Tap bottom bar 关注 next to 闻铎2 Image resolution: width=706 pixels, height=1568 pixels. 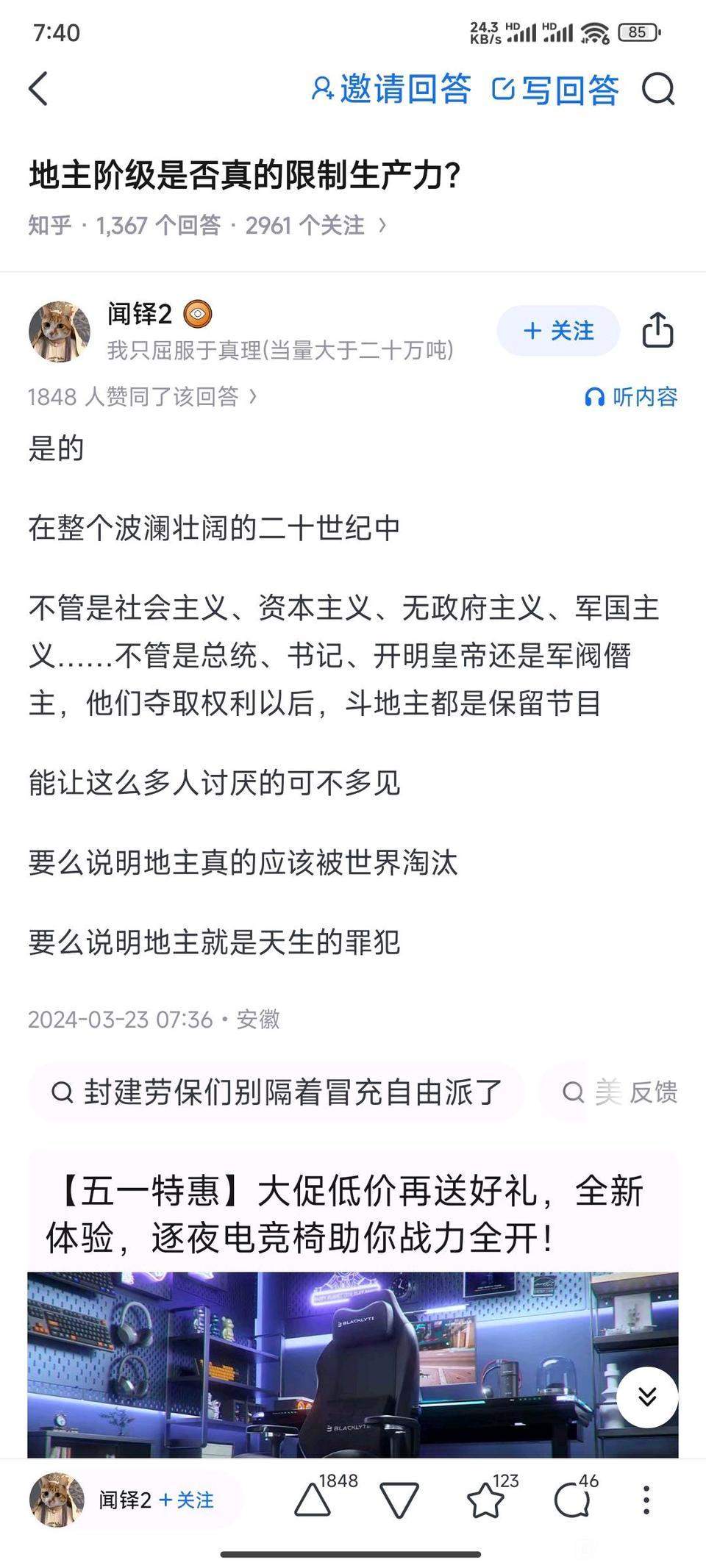(187, 1500)
